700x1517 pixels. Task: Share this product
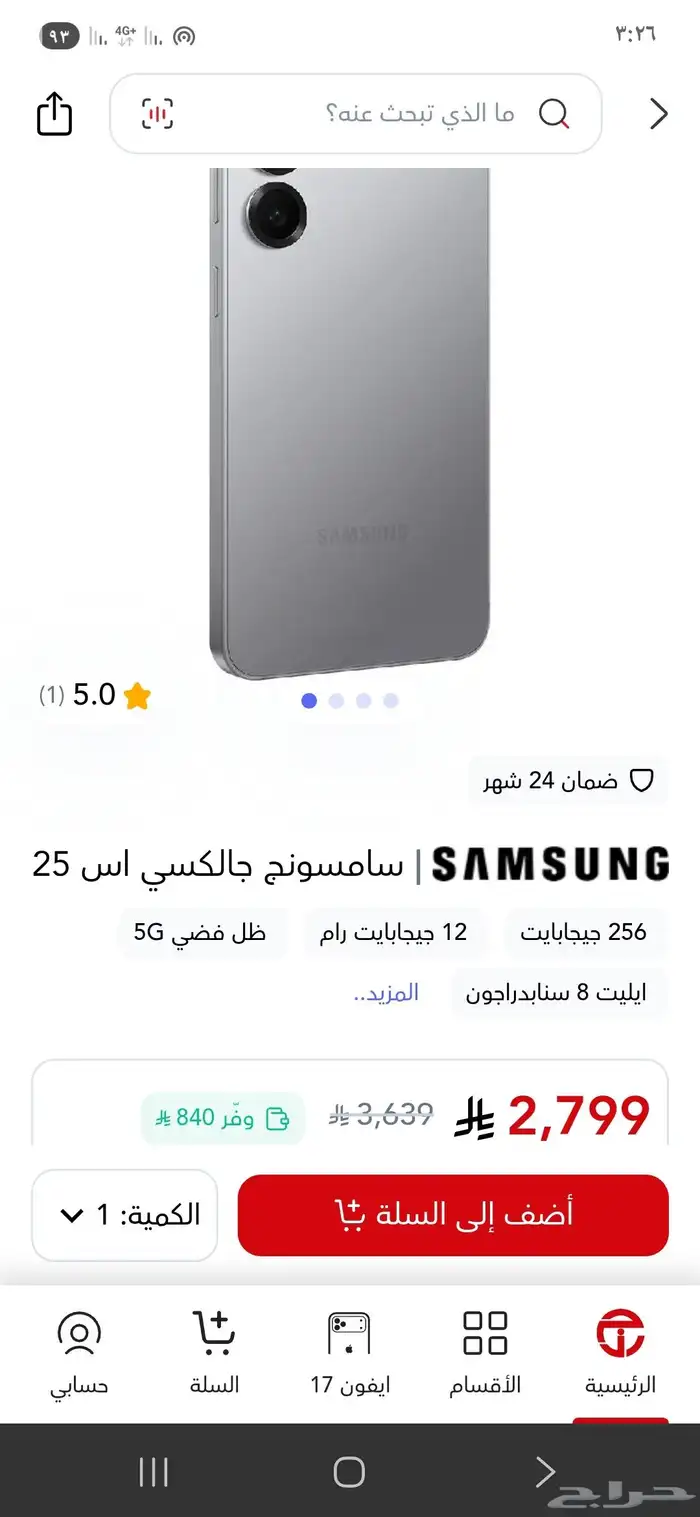click(55, 113)
